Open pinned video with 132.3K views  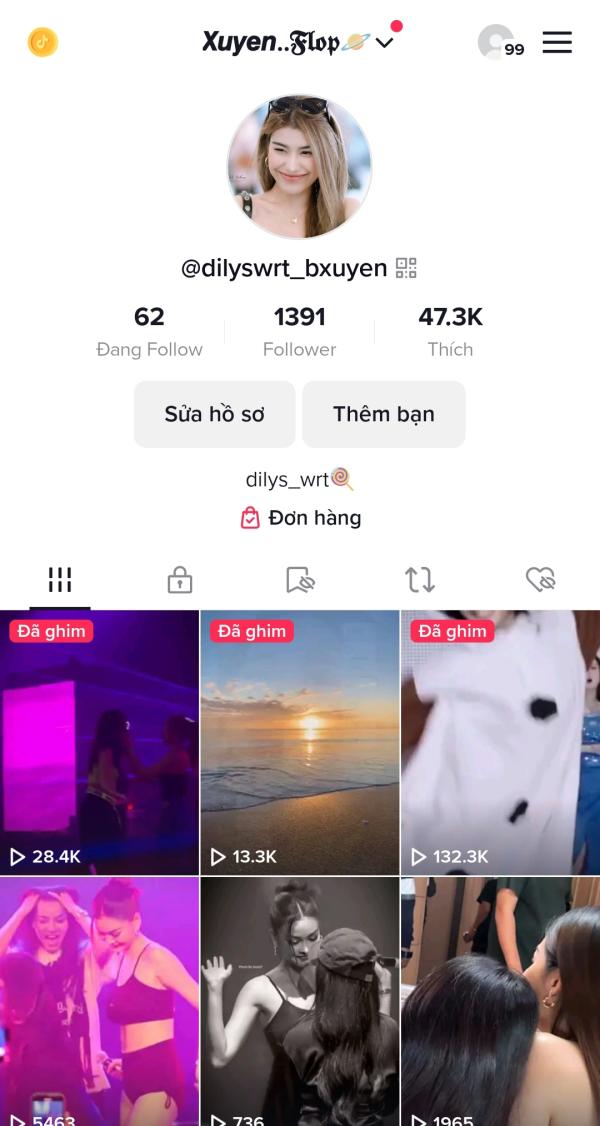tap(500, 743)
